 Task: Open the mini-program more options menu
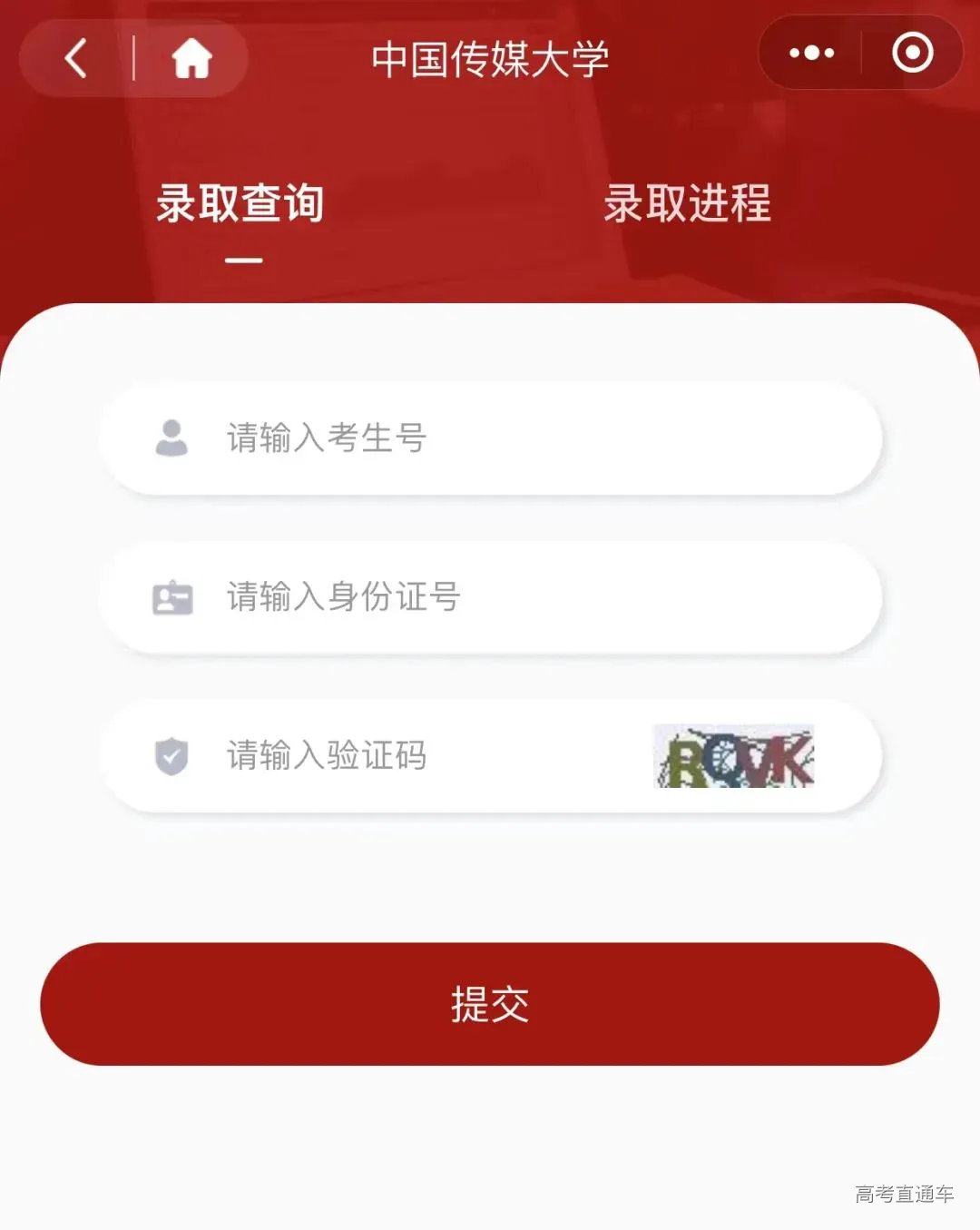coord(810,52)
